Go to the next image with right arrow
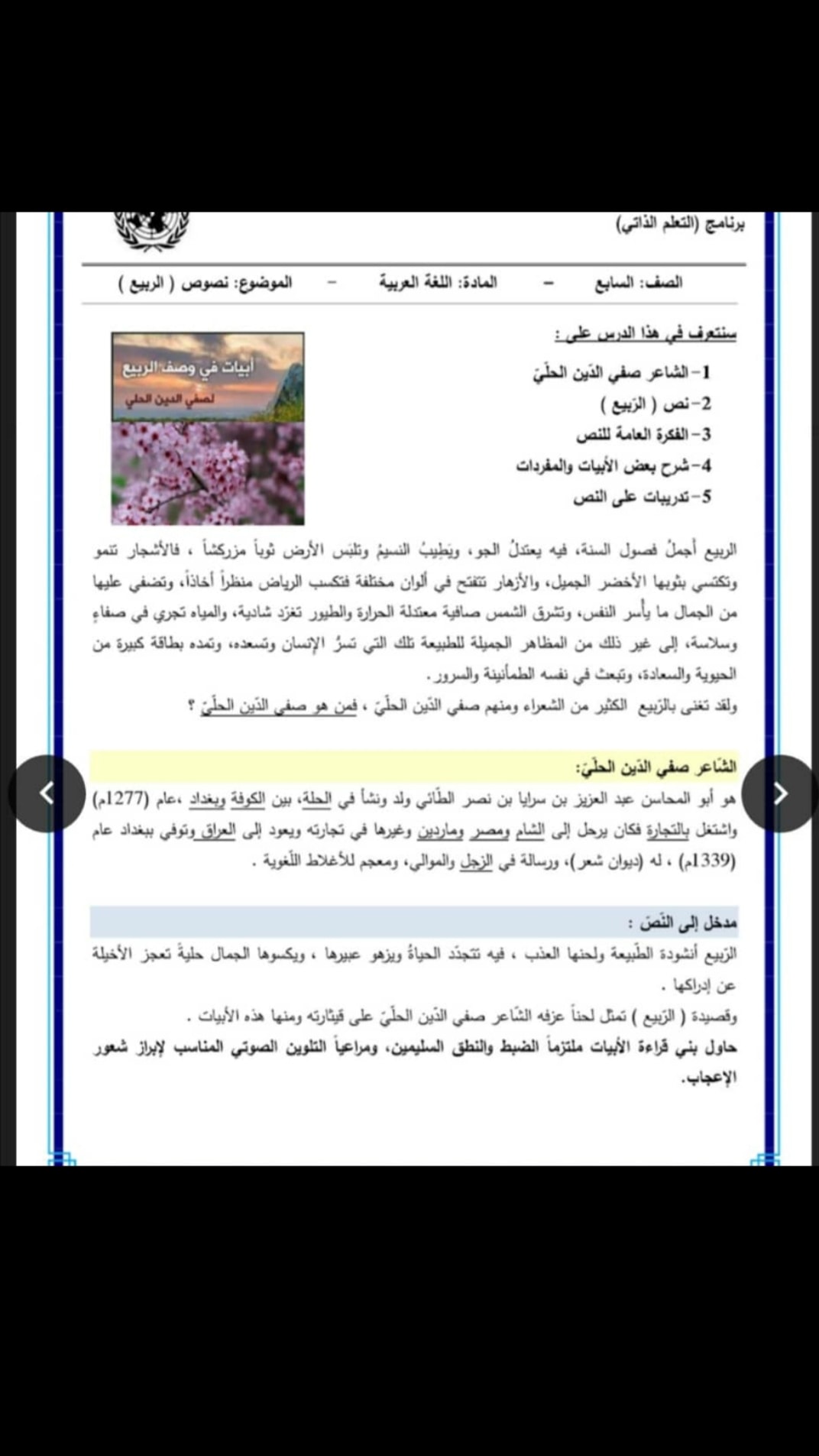This screenshot has width=819, height=1456. tap(780, 793)
